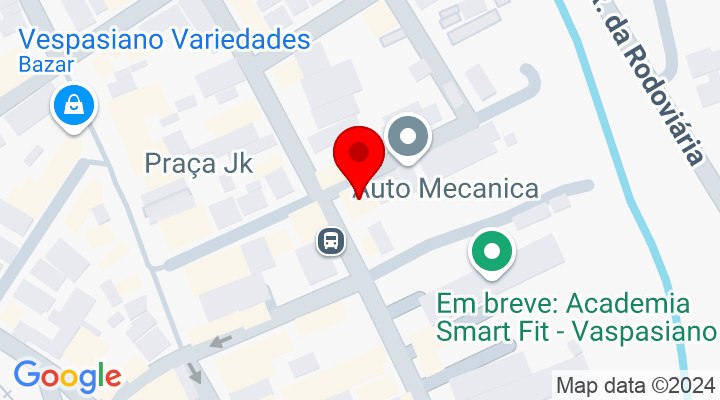Open the Vespasiano Variedades shopping pin
Screen dimensions: 720x400
(75, 104)
